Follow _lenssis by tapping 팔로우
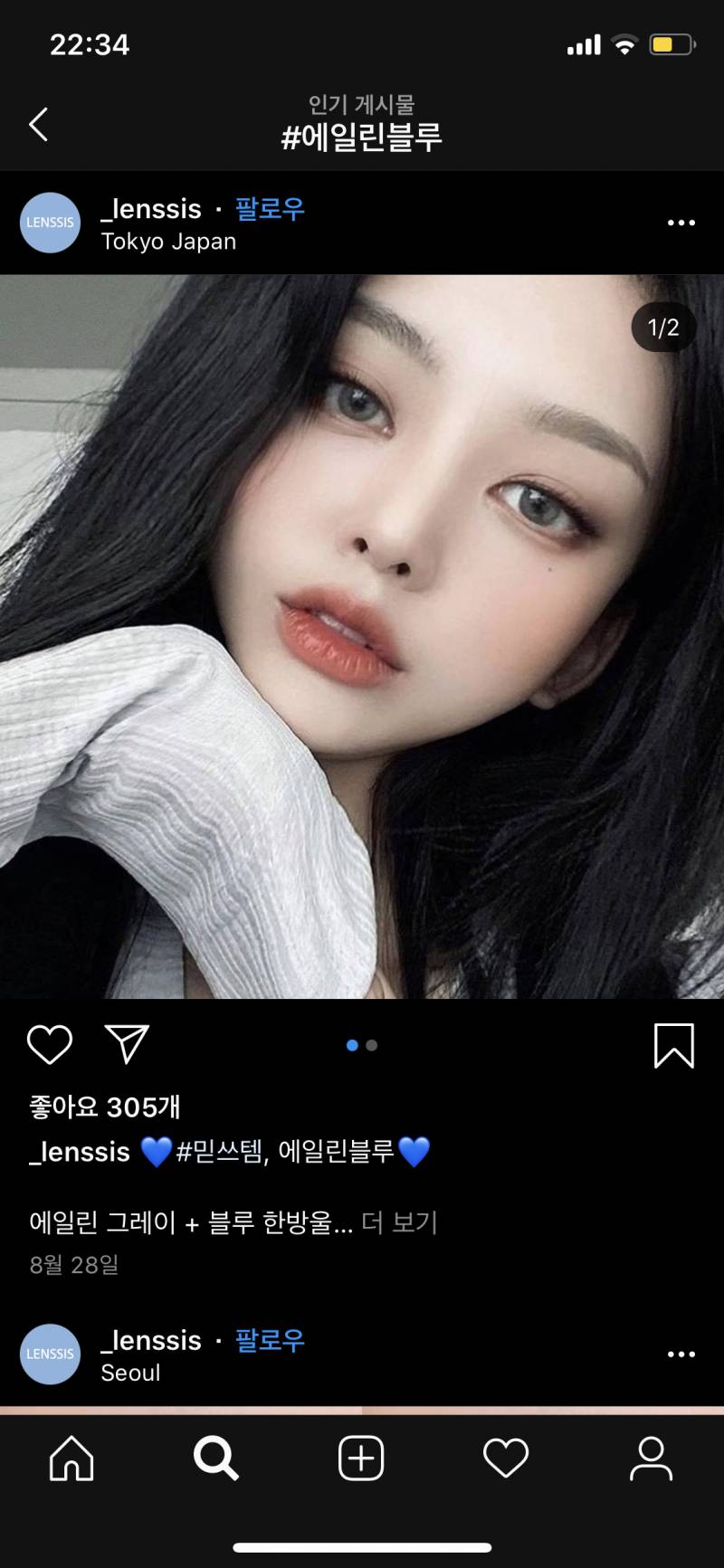Screen dimensions: 724x1568 point(268,209)
